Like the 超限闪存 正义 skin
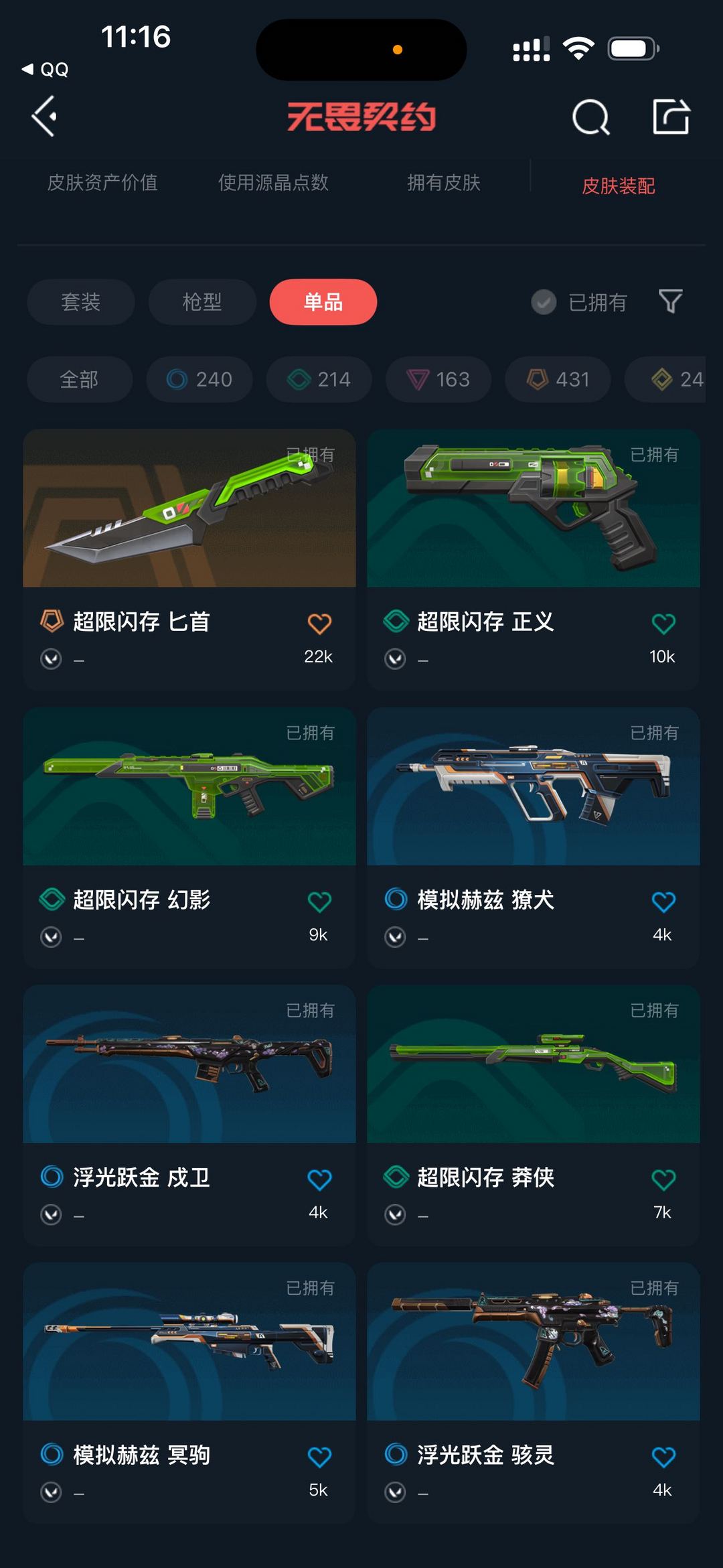Image resolution: width=723 pixels, height=1568 pixels. [663, 624]
